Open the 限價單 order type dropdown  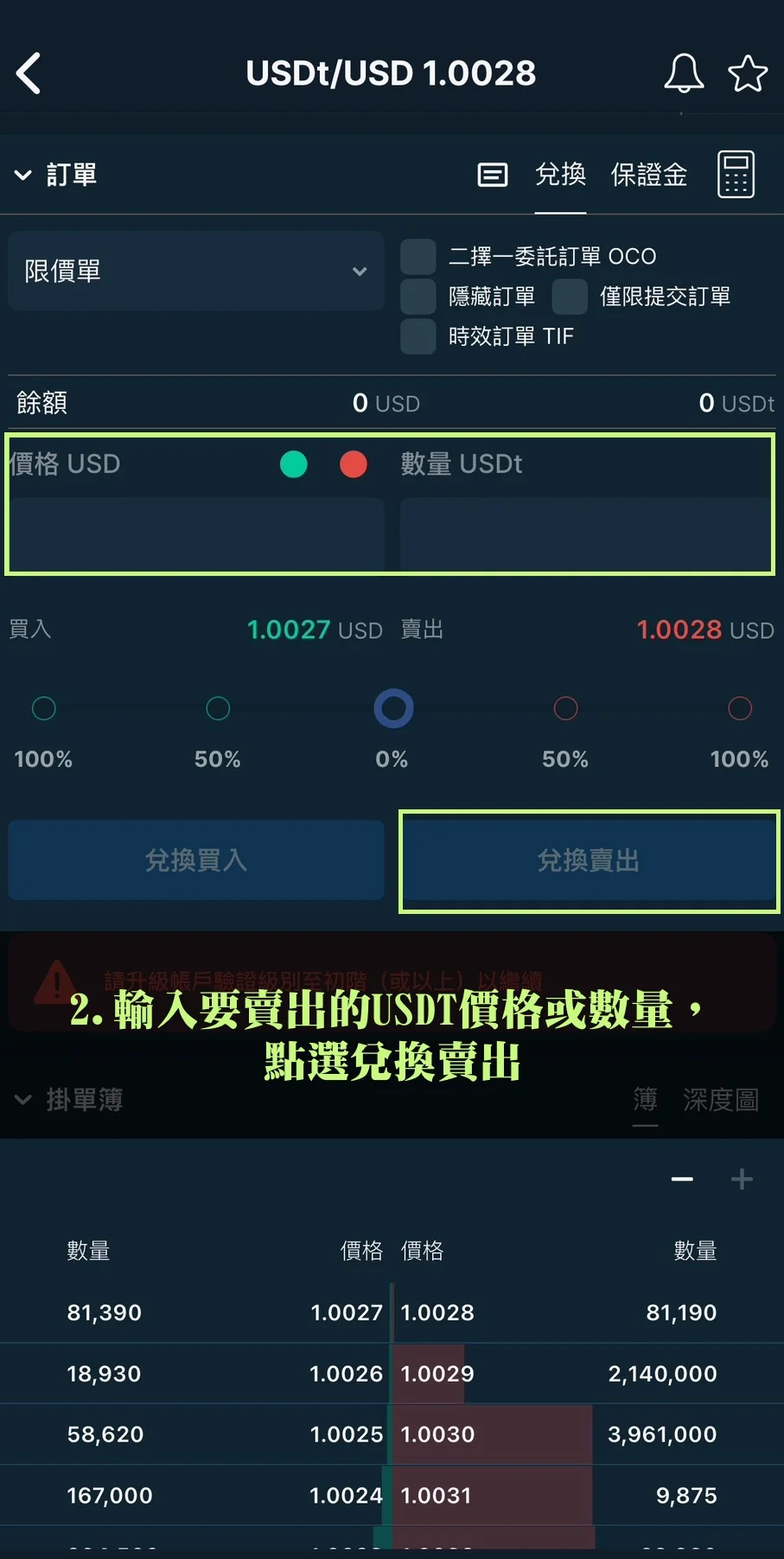click(x=196, y=271)
